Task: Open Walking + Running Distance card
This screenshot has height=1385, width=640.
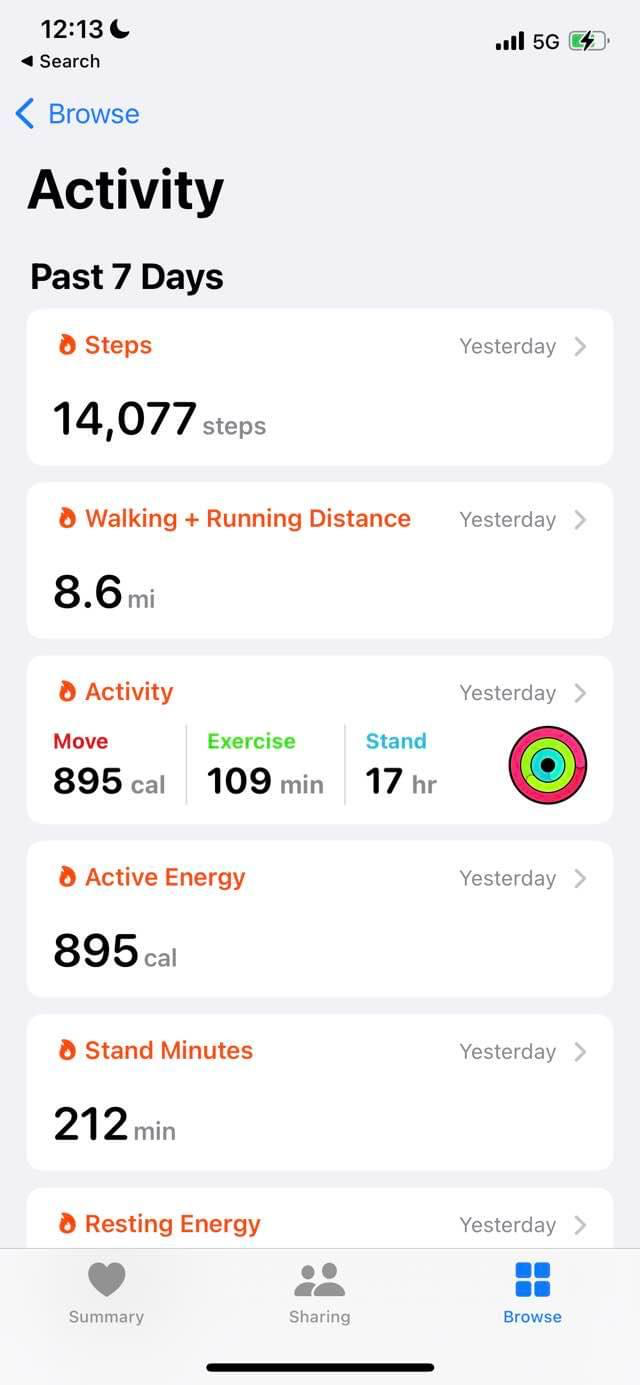Action: (x=319, y=560)
